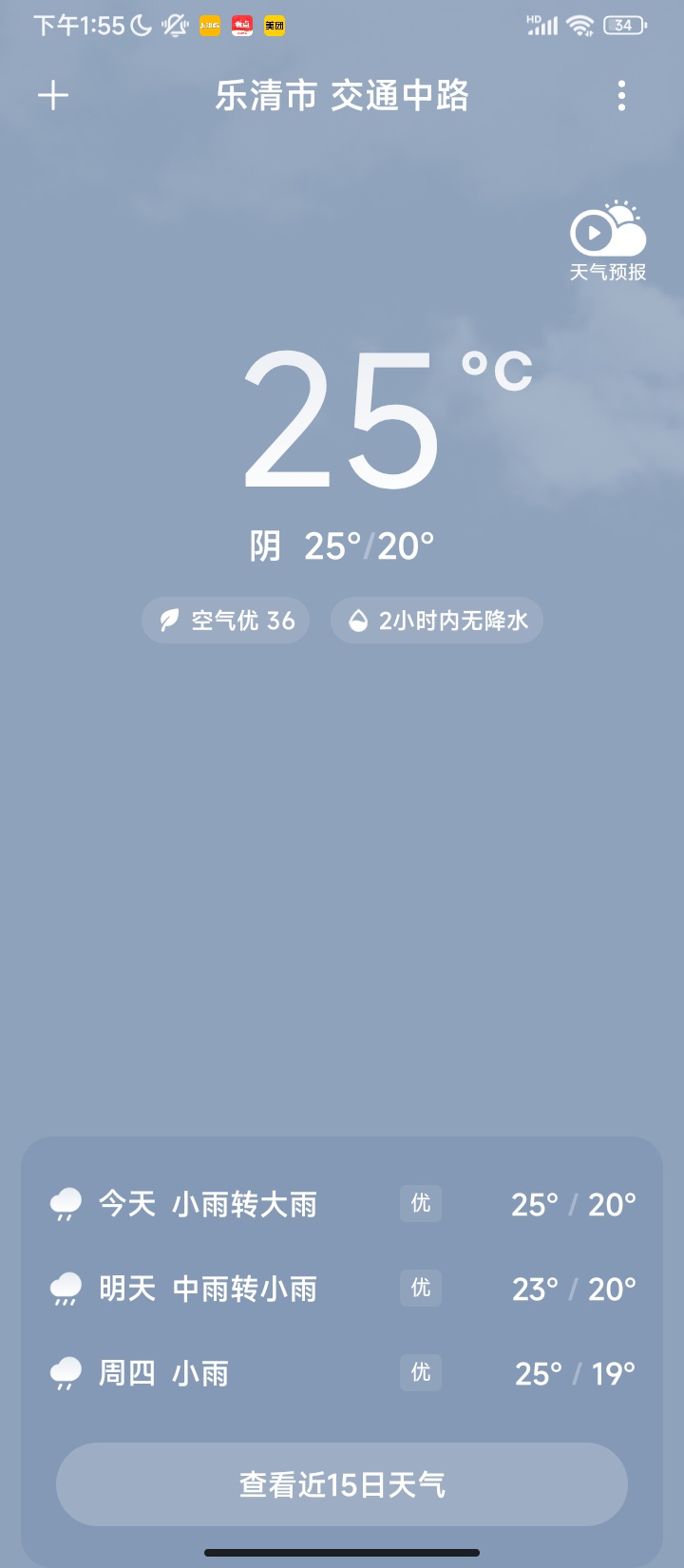This screenshot has width=684, height=1568.
Task: Open the three-dot overflow menu
Action: [621, 95]
